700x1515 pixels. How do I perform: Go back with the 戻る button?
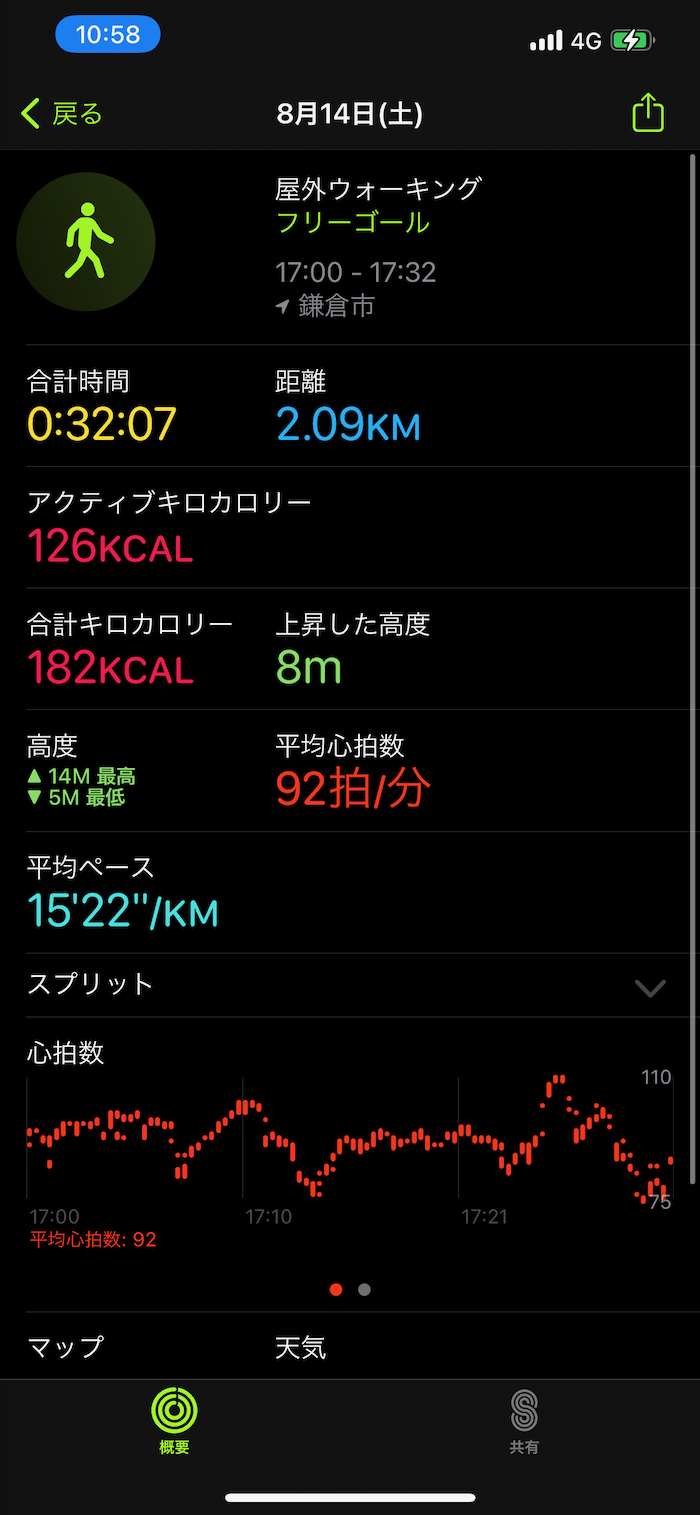62,114
